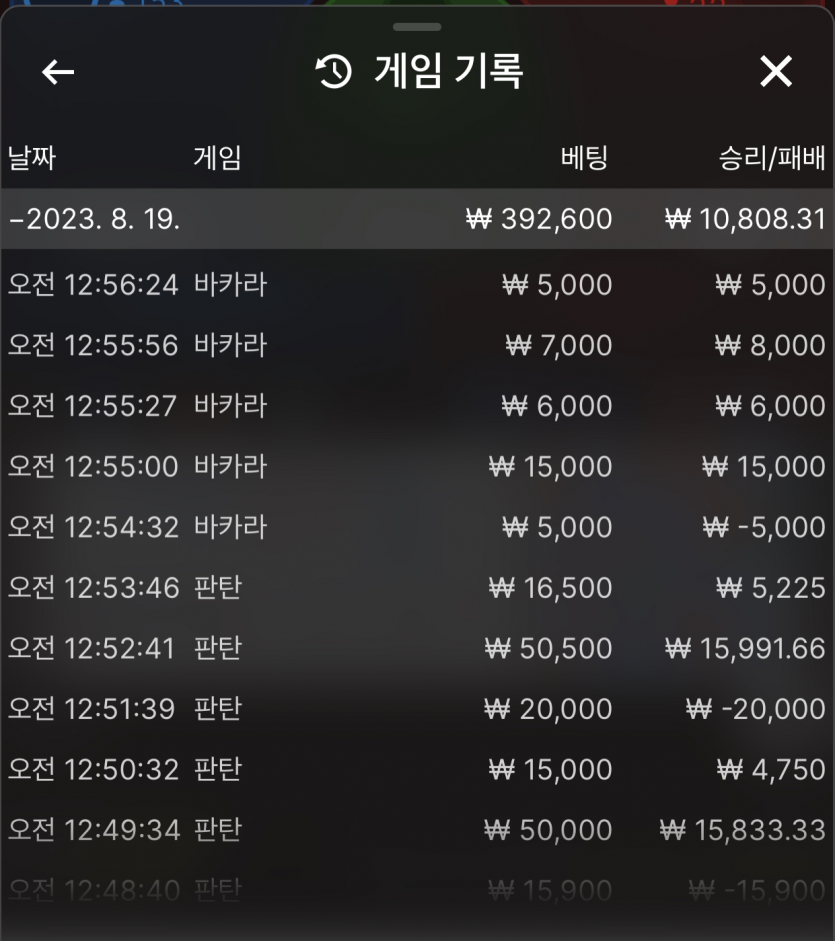
Task: Collapse the 2023. 8. 19. date group
Action: pyautogui.click(x=417, y=218)
